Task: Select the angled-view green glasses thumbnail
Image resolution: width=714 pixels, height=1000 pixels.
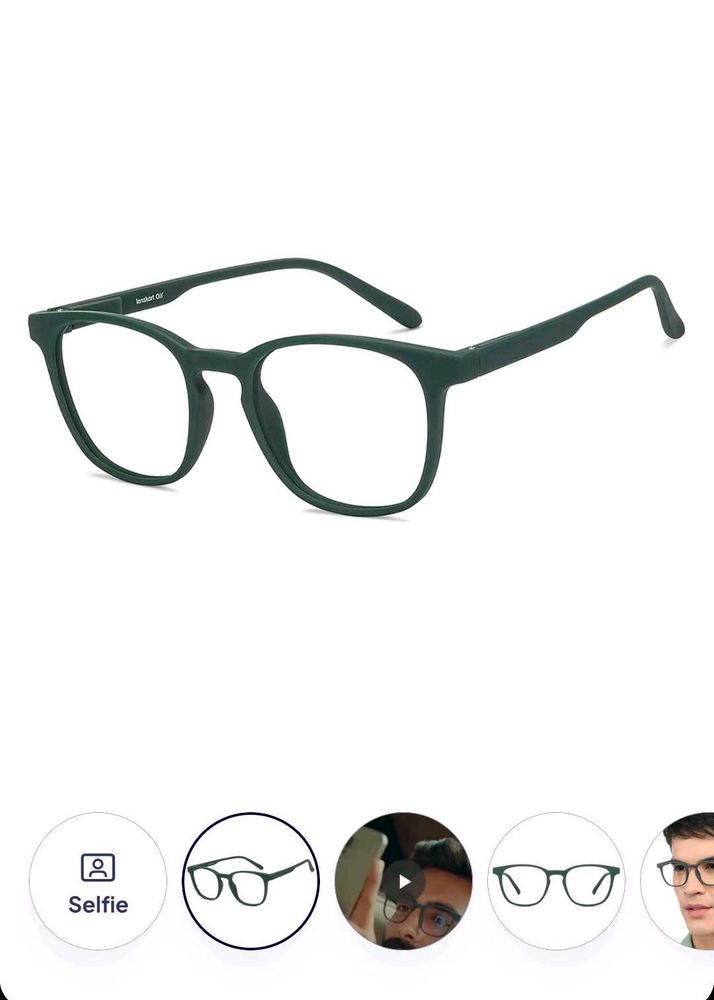Action: click(x=251, y=881)
